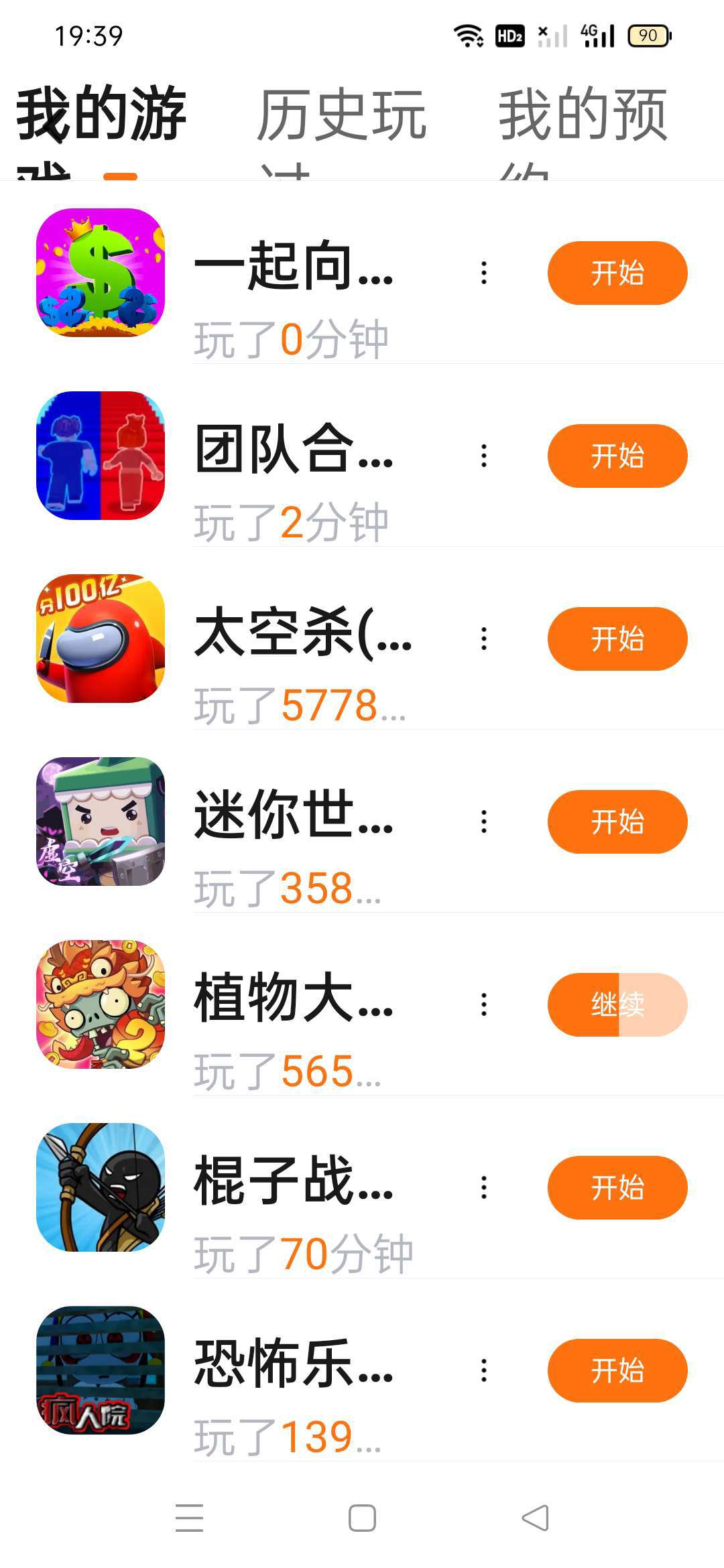Image resolution: width=724 pixels, height=1568 pixels.
Task: Tap 继续 to resume 植物大…
Action: (x=617, y=1005)
